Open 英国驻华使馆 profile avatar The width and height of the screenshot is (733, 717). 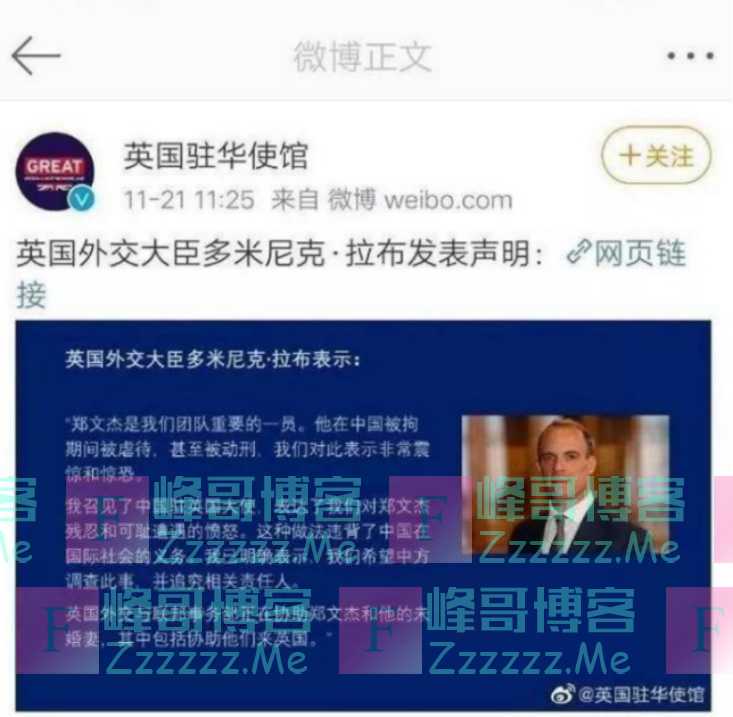[55, 170]
